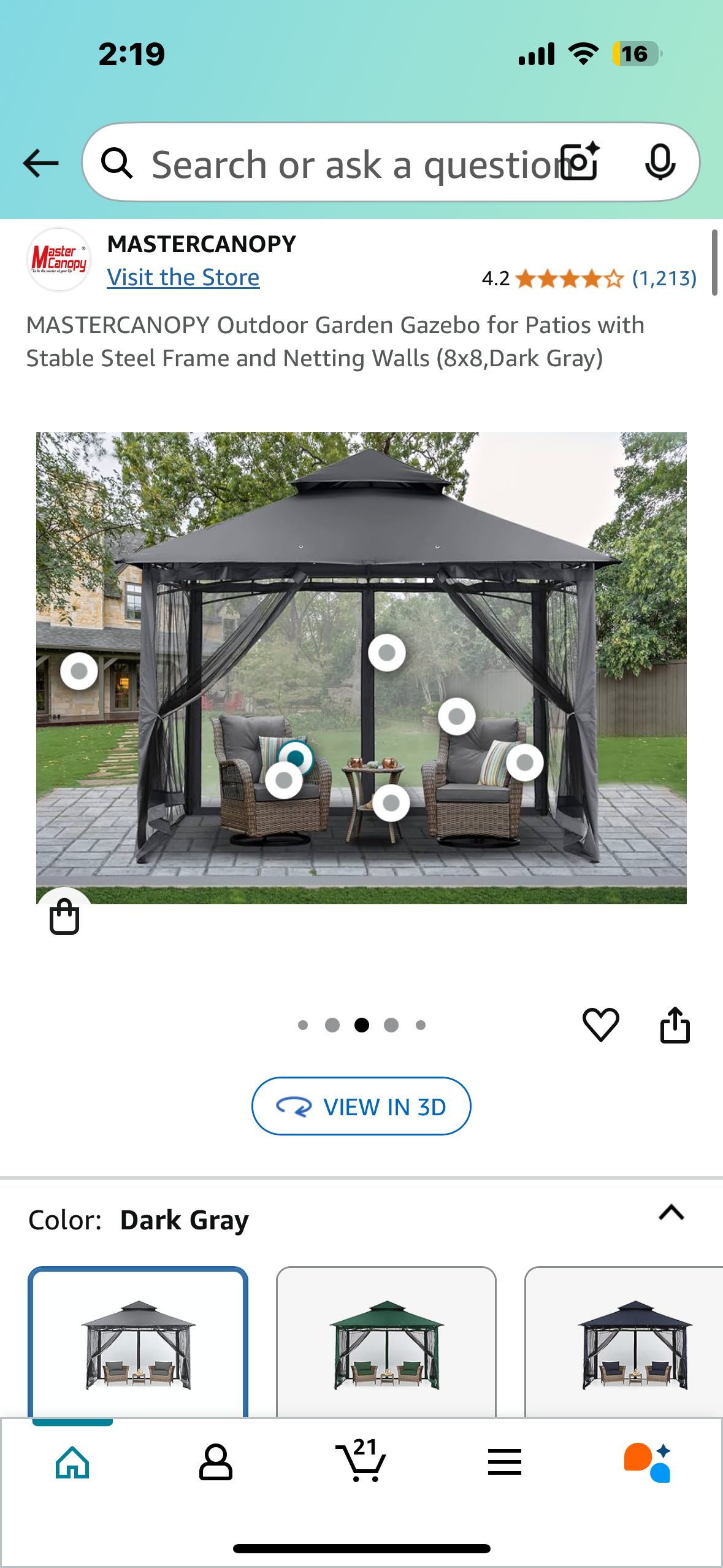Start voice search with the microphone
Viewport: 723px width, 1568px height.
point(660,163)
